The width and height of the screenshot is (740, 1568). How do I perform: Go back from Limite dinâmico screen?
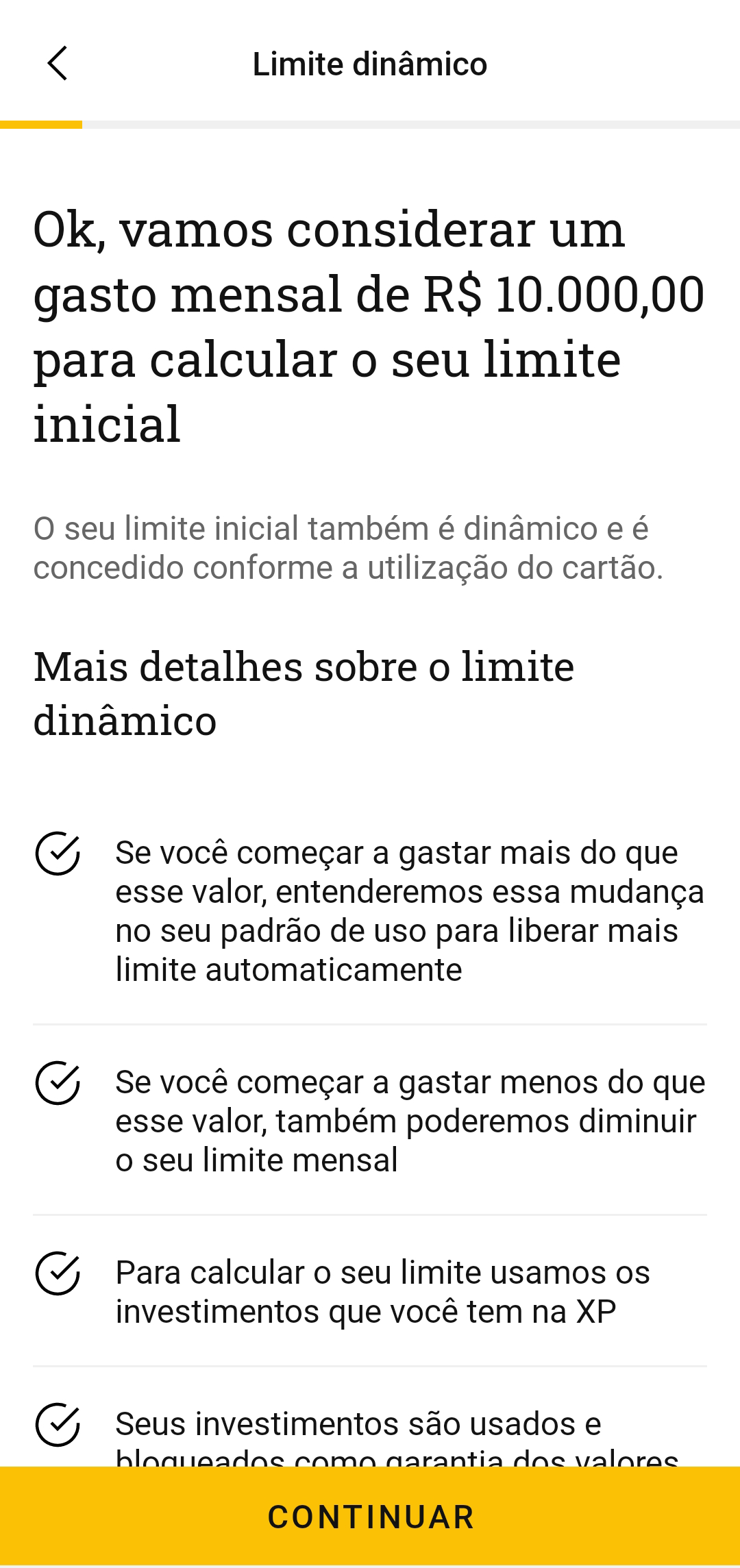pyautogui.click(x=58, y=64)
